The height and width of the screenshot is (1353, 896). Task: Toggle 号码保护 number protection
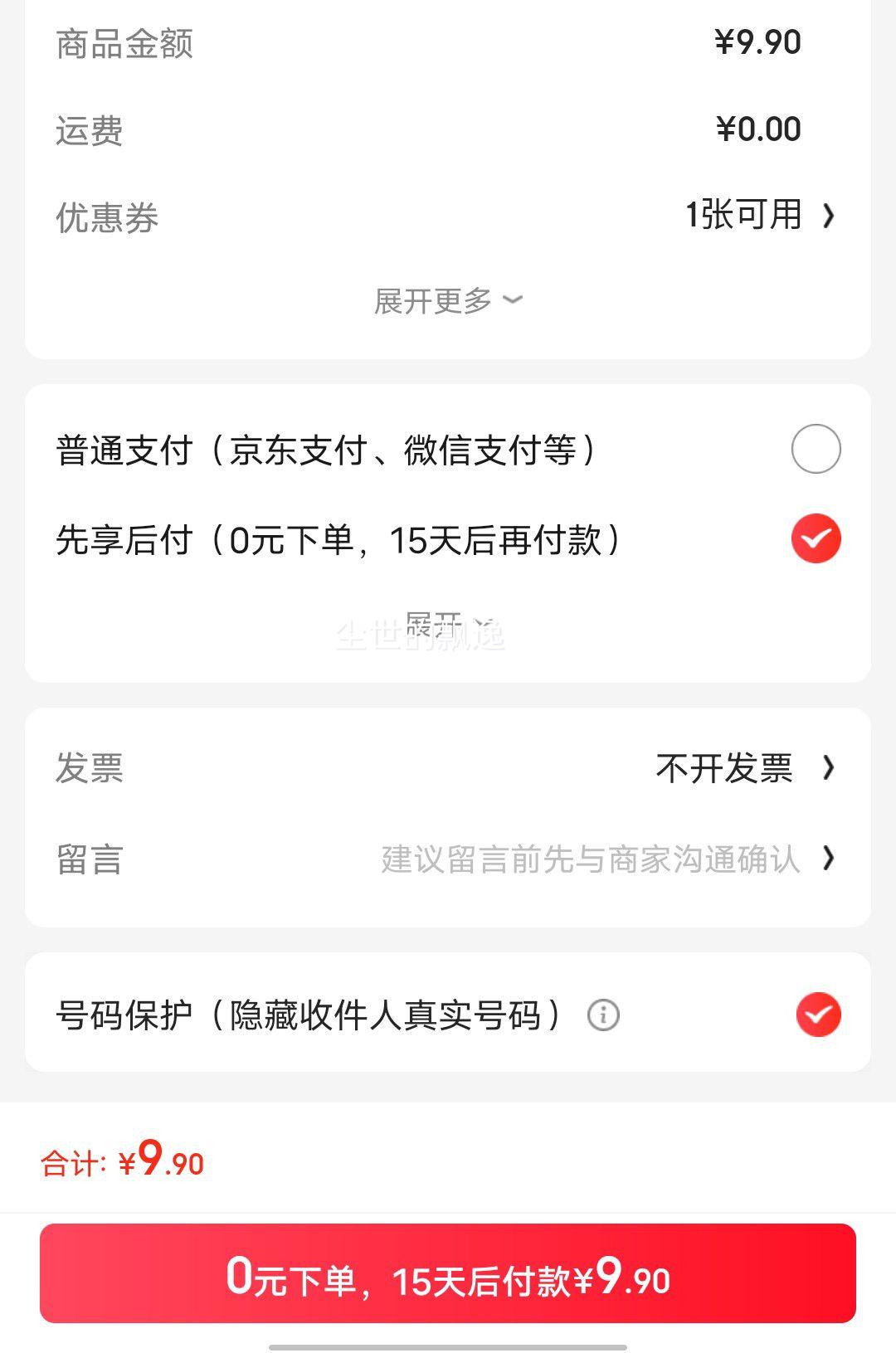(x=818, y=1015)
